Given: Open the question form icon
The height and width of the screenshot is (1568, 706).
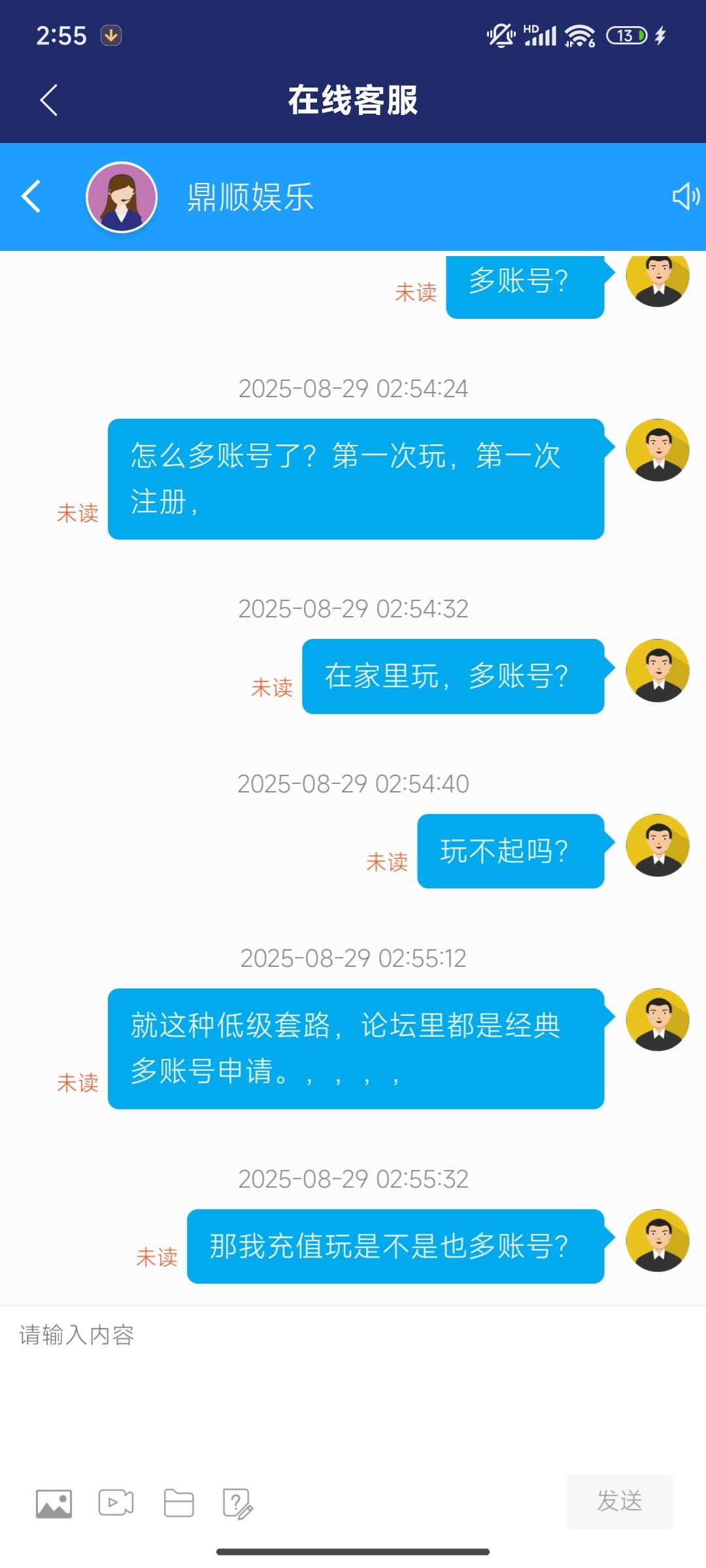Looking at the screenshot, I should 238,1503.
